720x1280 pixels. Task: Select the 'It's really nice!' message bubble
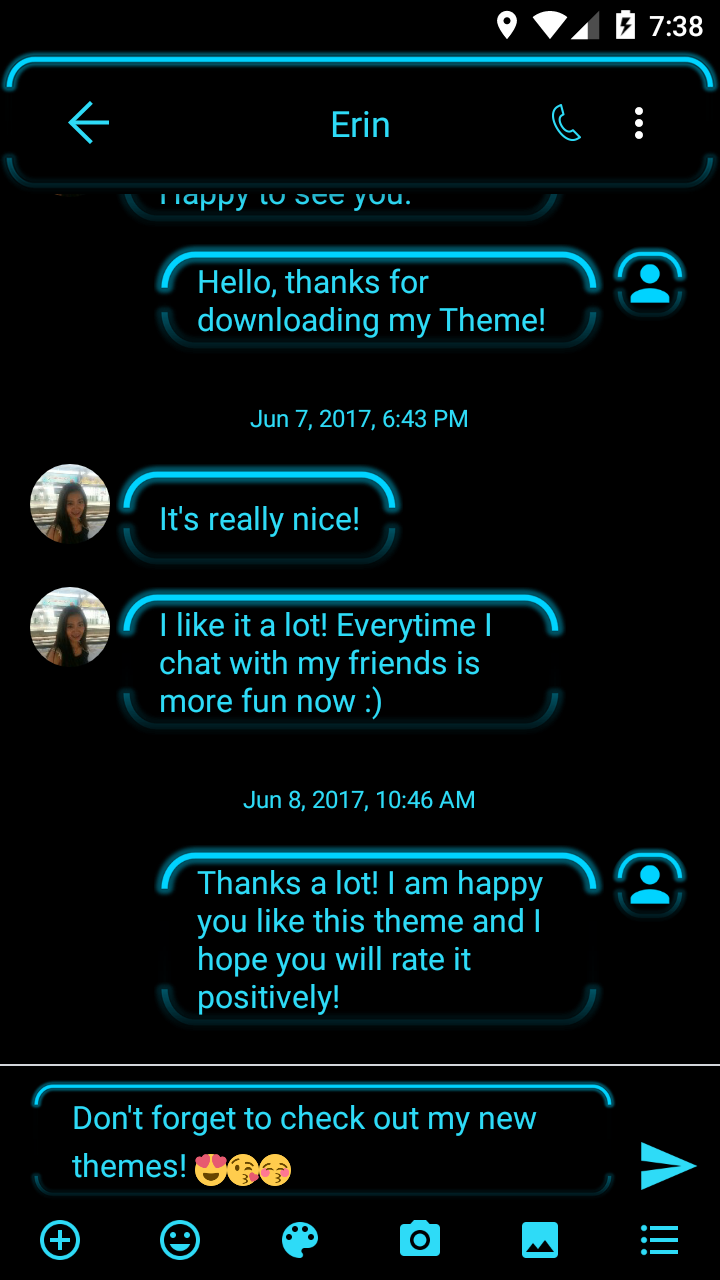pos(259,518)
